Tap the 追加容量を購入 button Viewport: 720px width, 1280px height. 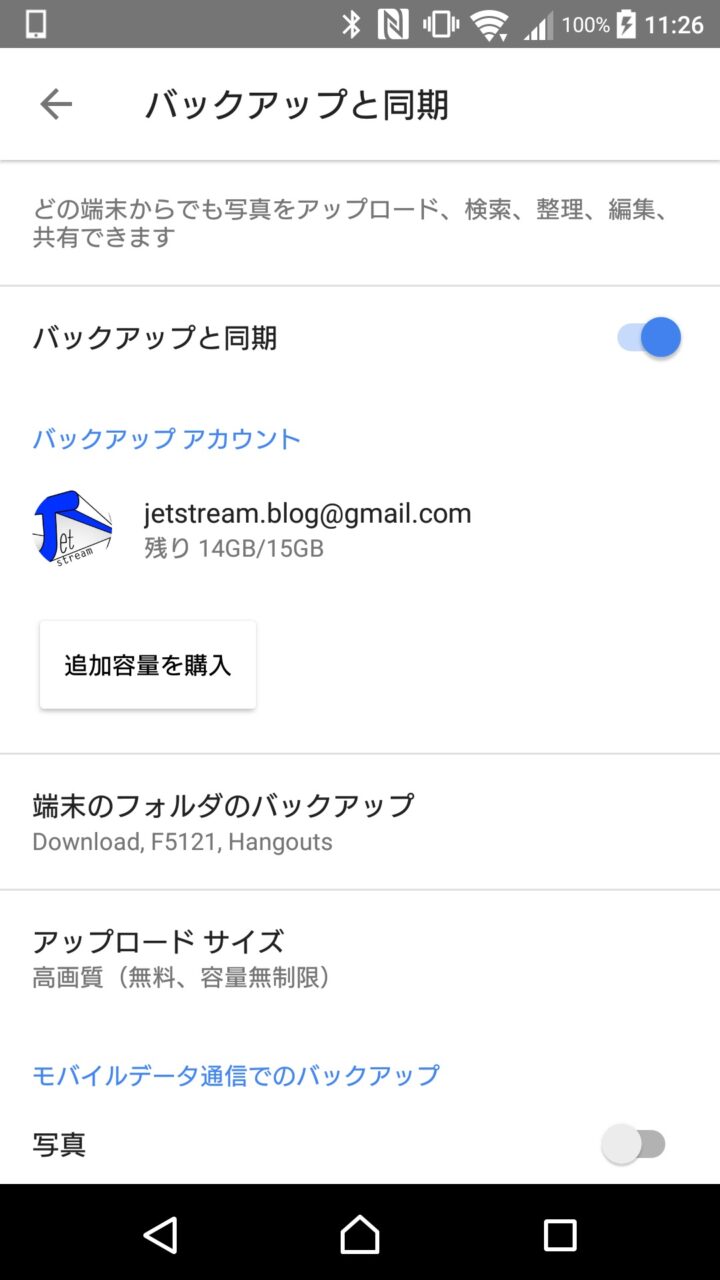[148, 665]
